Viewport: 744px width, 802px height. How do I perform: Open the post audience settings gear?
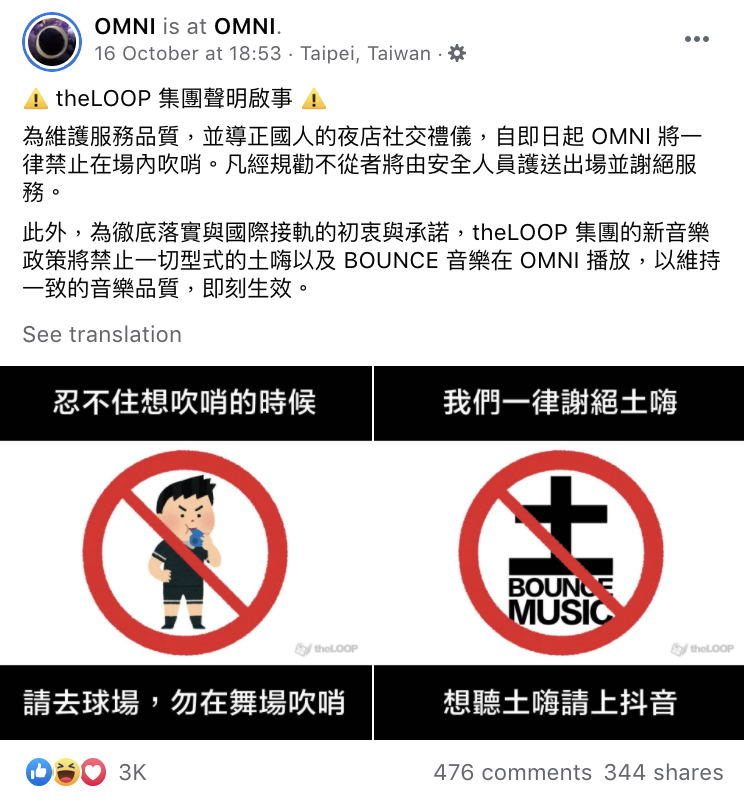(x=457, y=54)
